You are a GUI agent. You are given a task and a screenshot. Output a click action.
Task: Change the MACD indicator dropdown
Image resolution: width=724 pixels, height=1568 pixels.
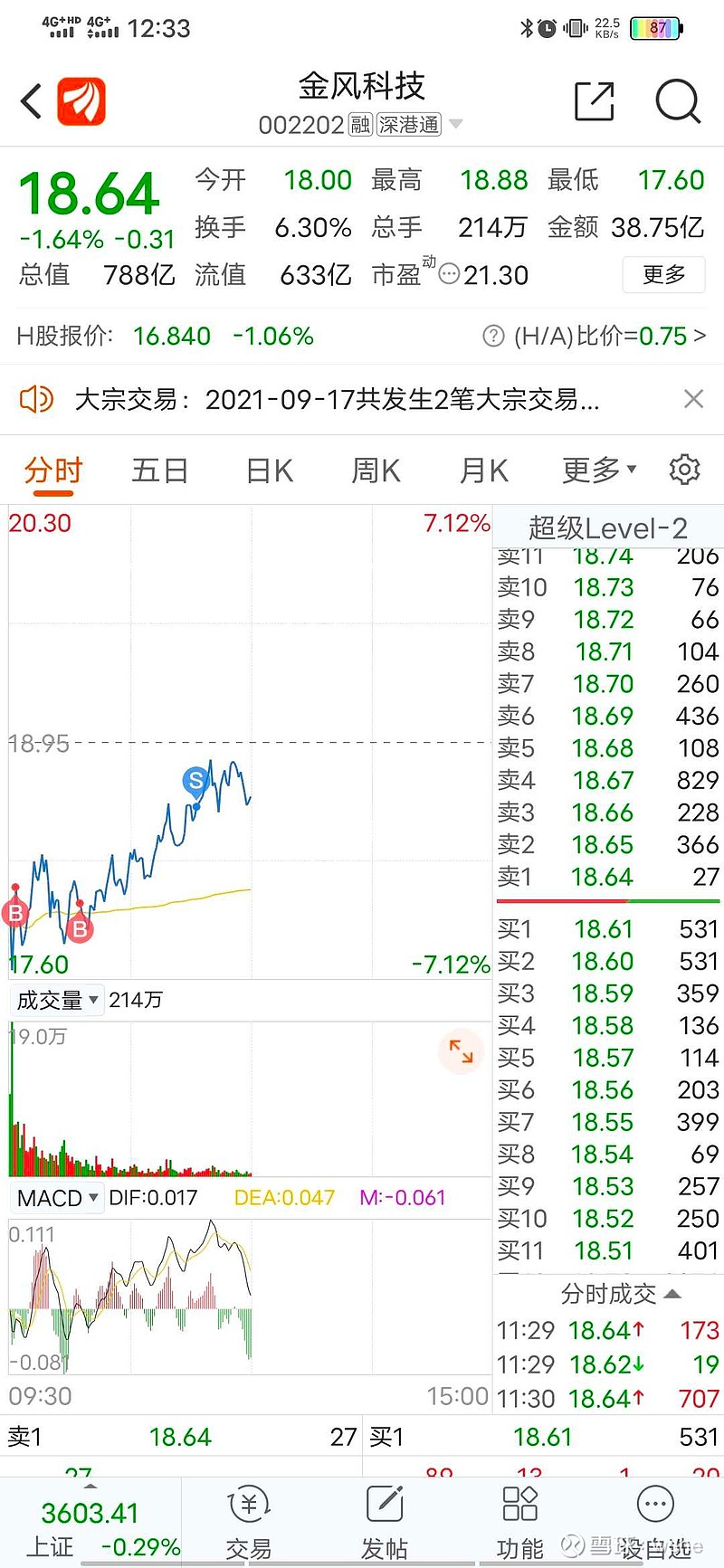click(58, 1198)
